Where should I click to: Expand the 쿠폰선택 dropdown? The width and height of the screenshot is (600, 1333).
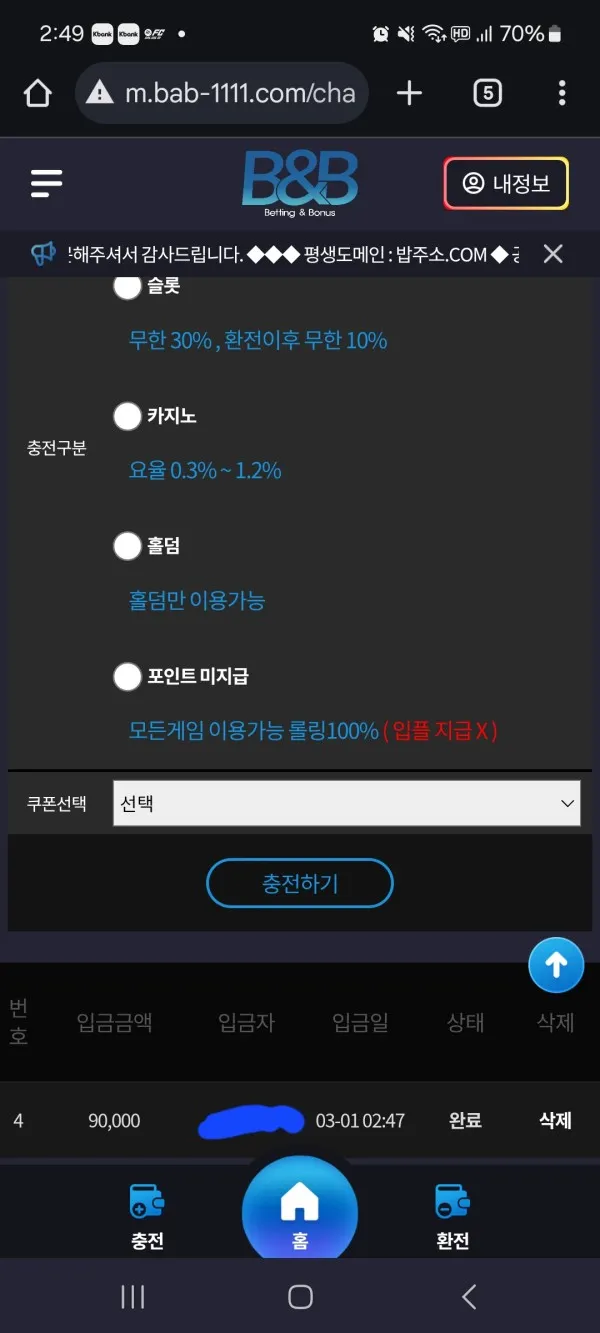pyautogui.click(x=347, y=803)
